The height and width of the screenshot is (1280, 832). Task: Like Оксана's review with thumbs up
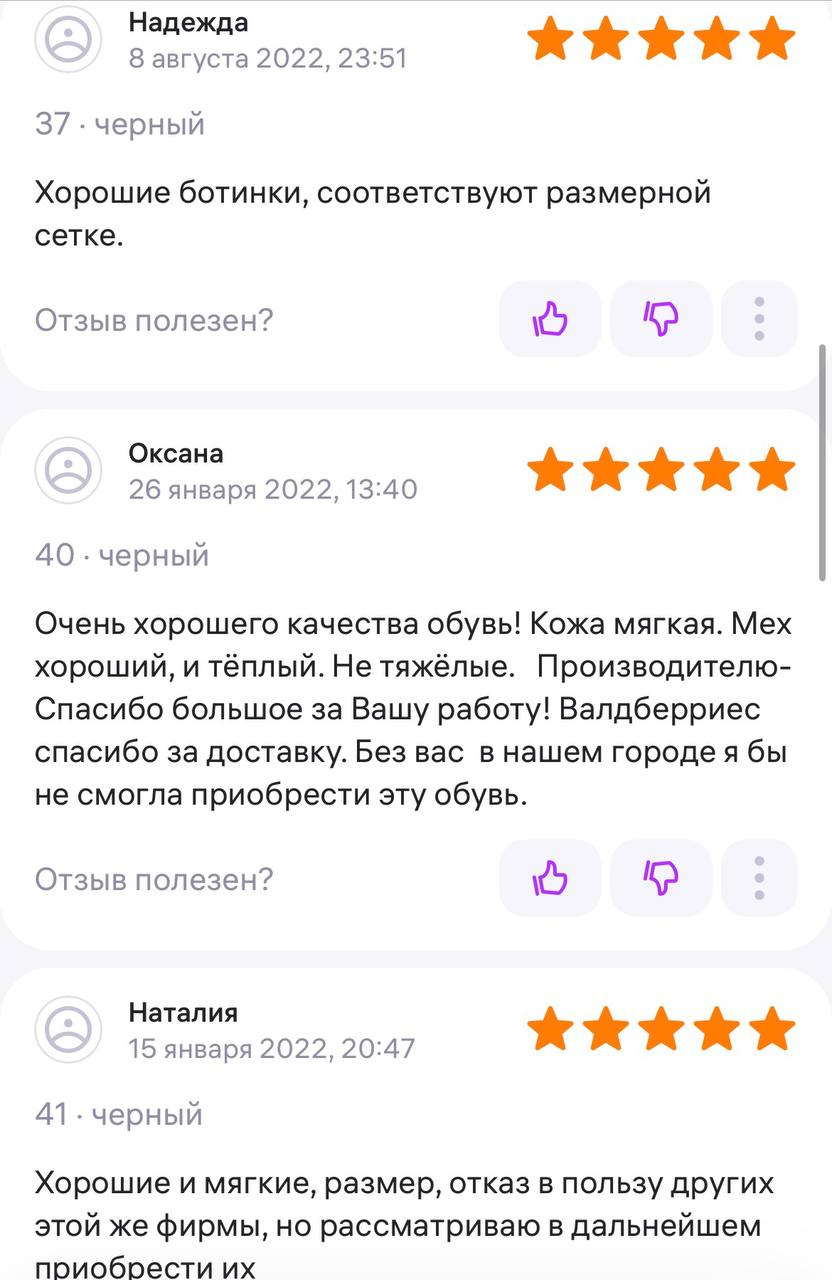pos(550,878)
